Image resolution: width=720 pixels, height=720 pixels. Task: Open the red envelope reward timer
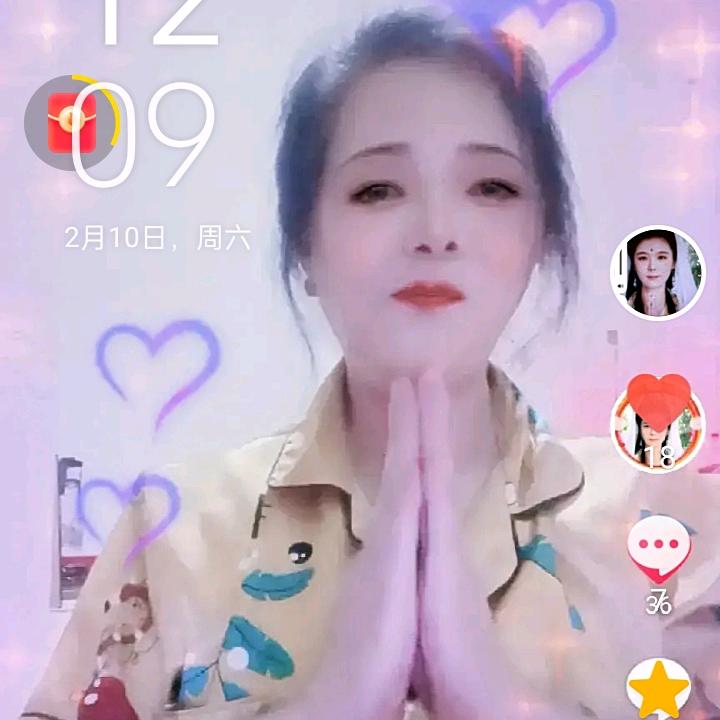click(x=71, y=121)
